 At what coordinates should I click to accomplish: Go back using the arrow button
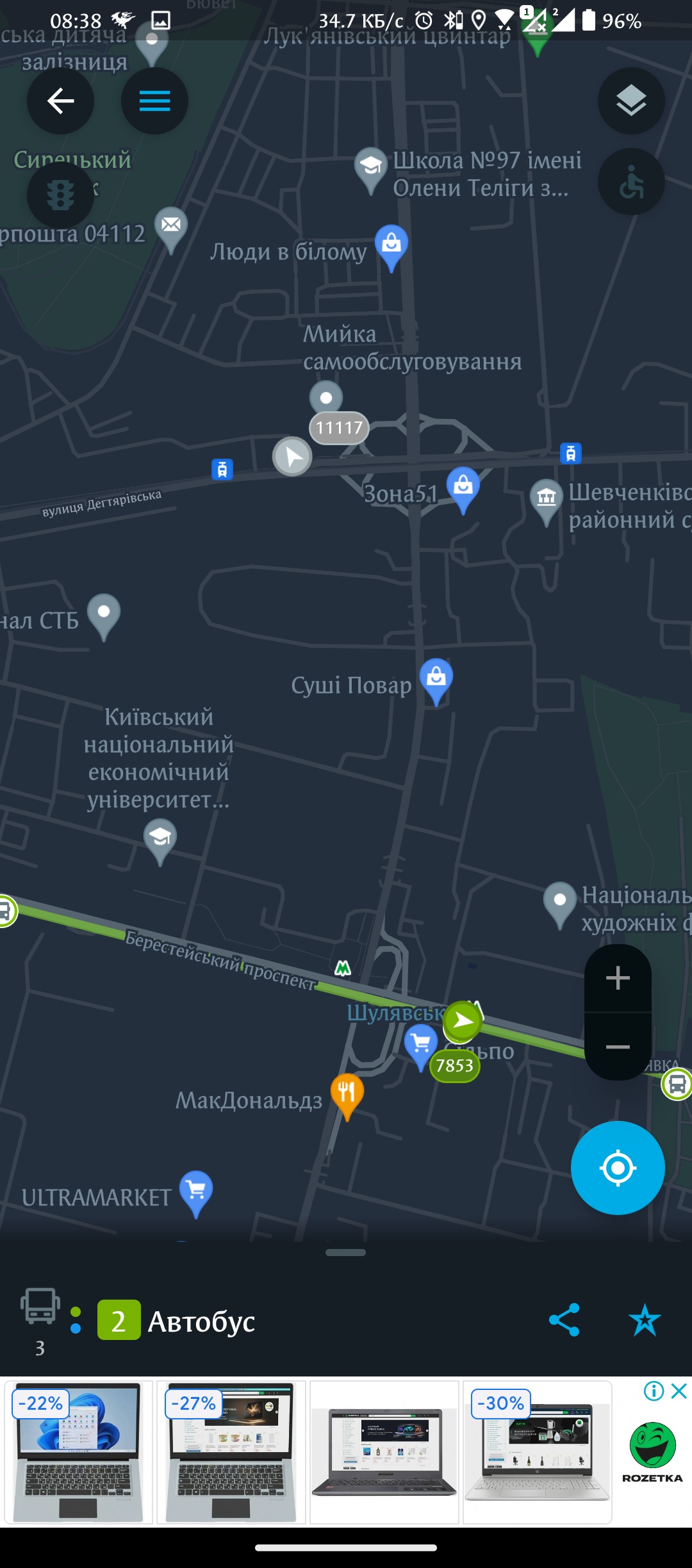point(60,101)
